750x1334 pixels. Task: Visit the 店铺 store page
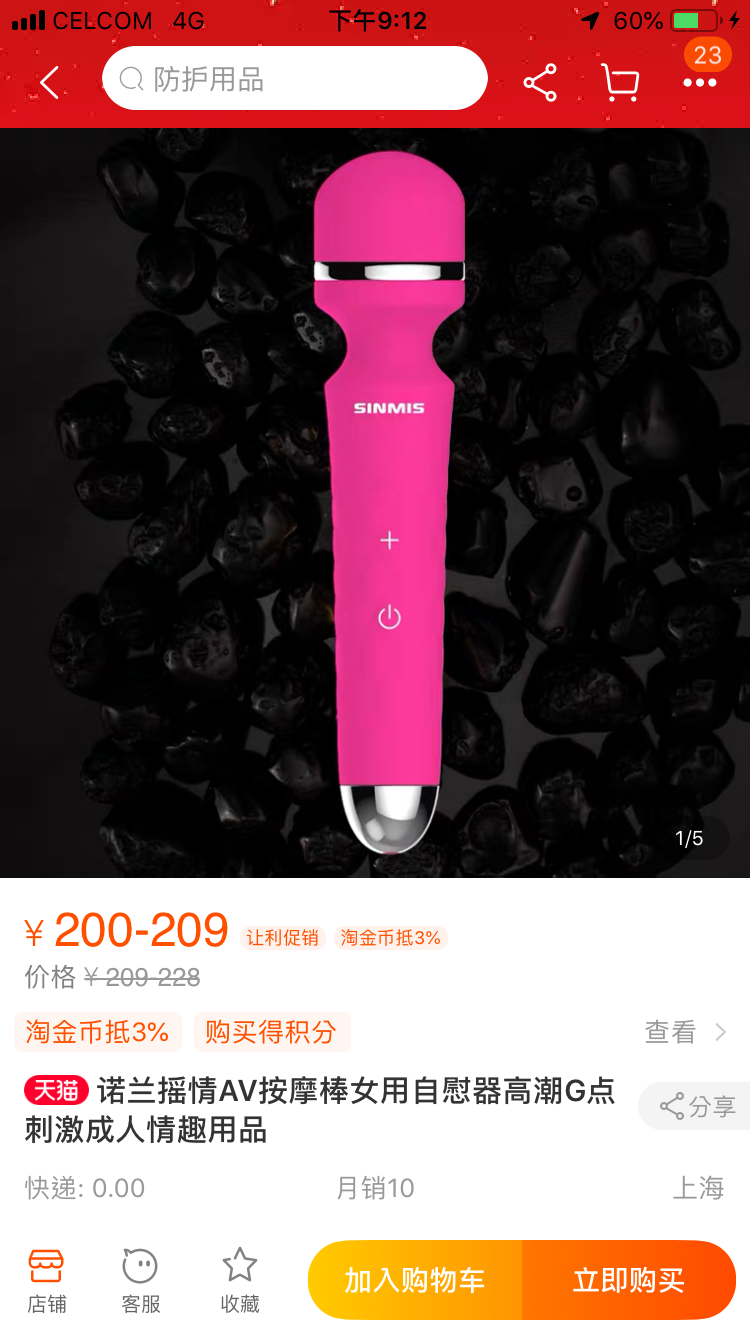coord(46,1280)
